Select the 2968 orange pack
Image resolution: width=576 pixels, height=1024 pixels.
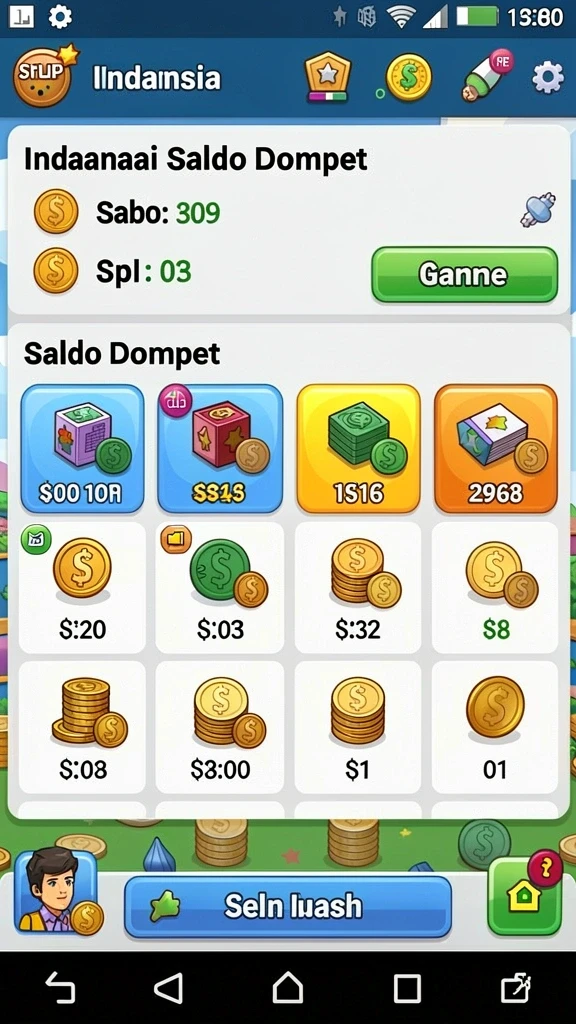click(x=496, y=449)
